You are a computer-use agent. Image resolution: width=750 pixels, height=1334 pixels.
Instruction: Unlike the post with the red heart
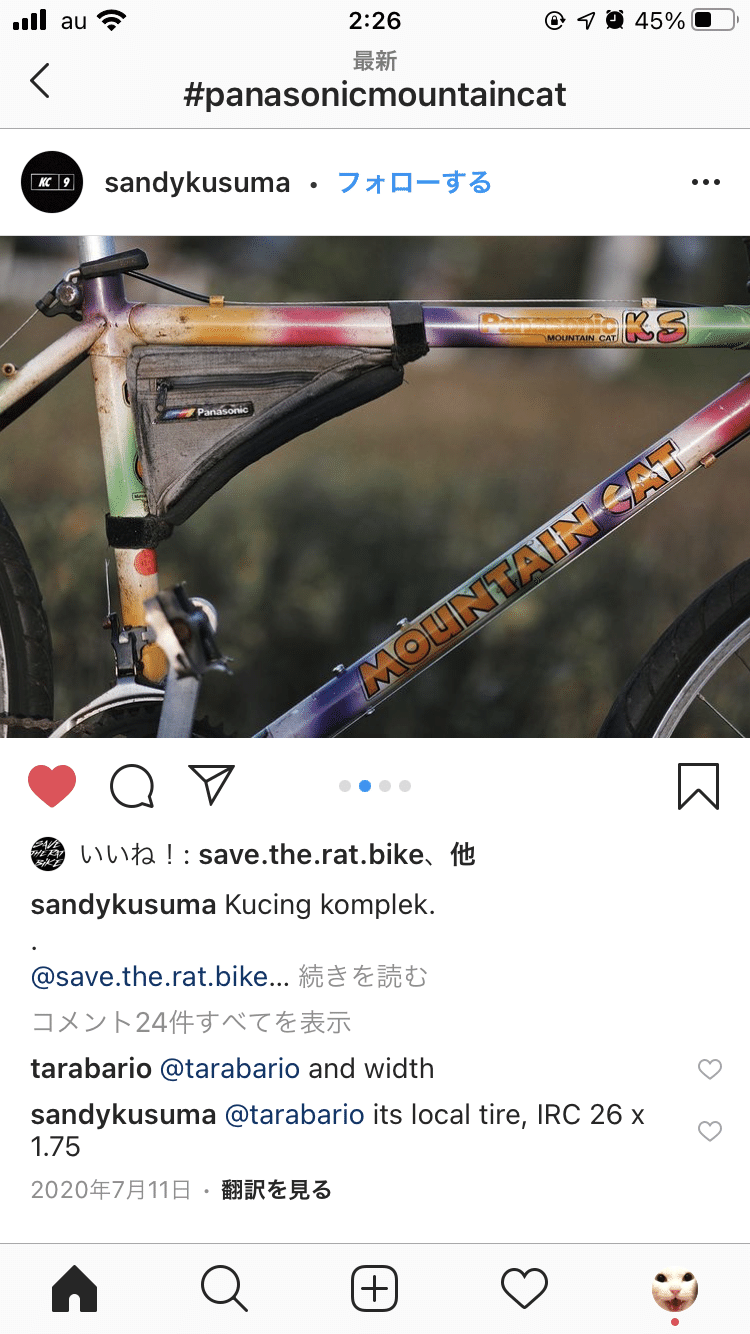tap(52, 786)
